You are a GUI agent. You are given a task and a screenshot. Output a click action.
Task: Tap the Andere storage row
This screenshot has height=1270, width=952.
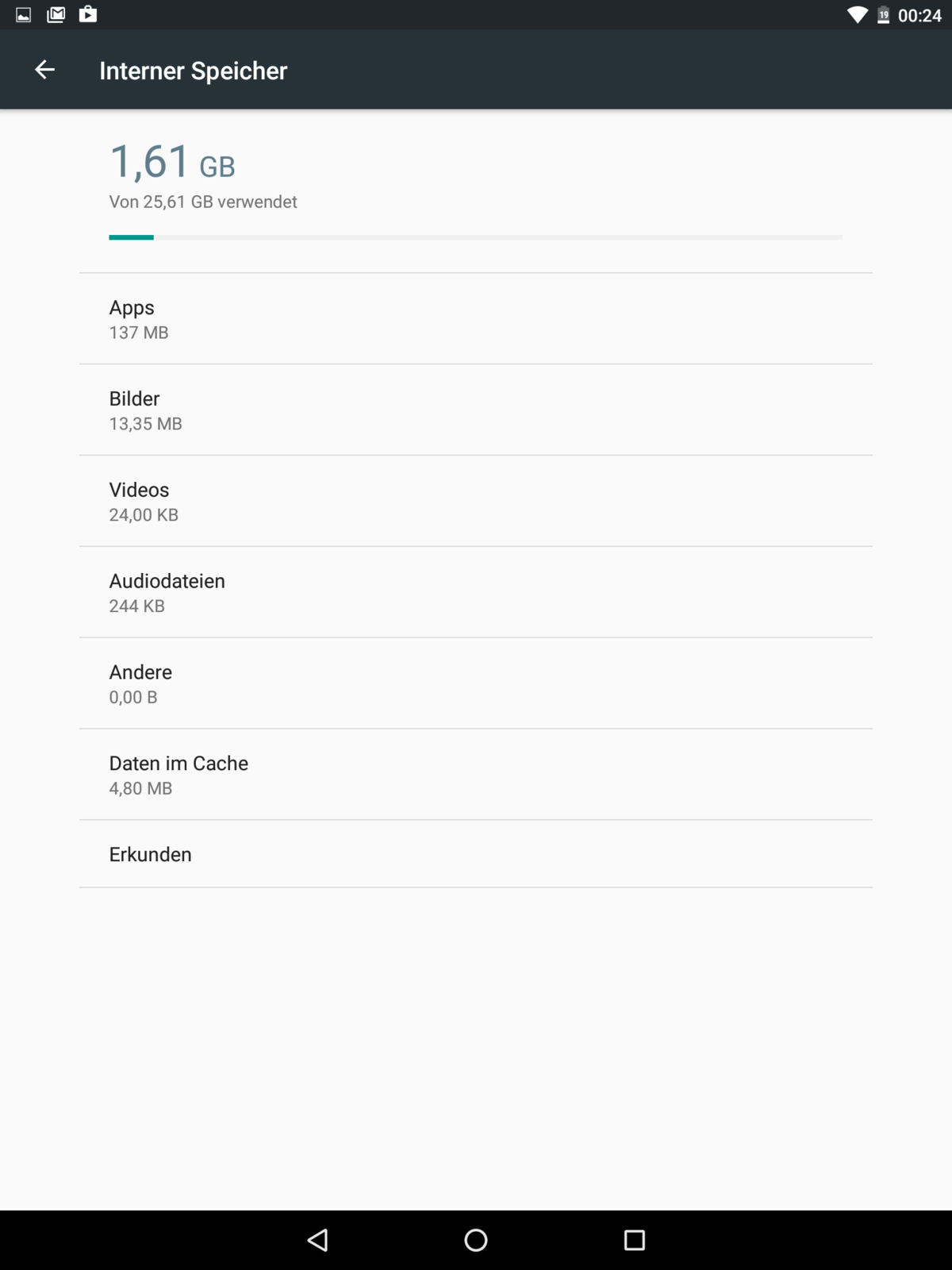click(x=476, y=684)
